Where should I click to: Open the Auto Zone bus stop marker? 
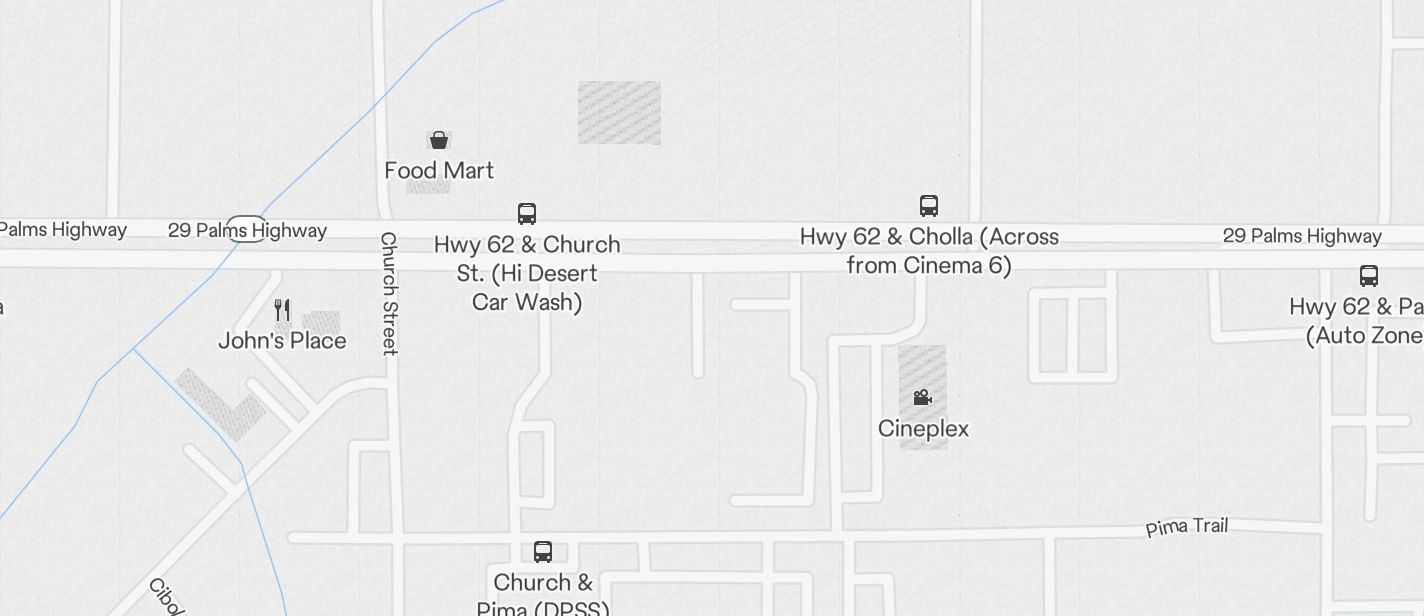click(x=1369, y=276)
